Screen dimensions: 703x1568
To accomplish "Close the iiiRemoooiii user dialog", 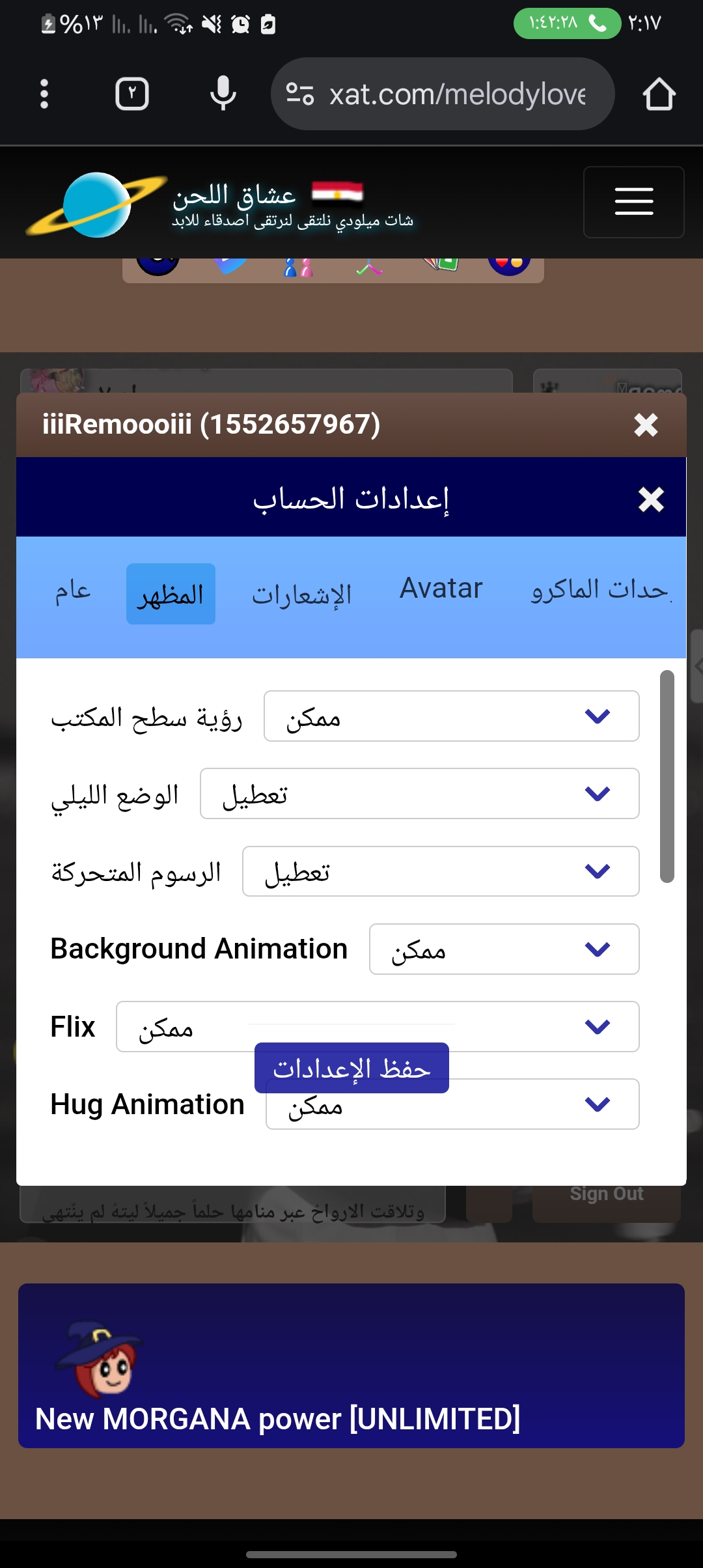I will (646, 425).
